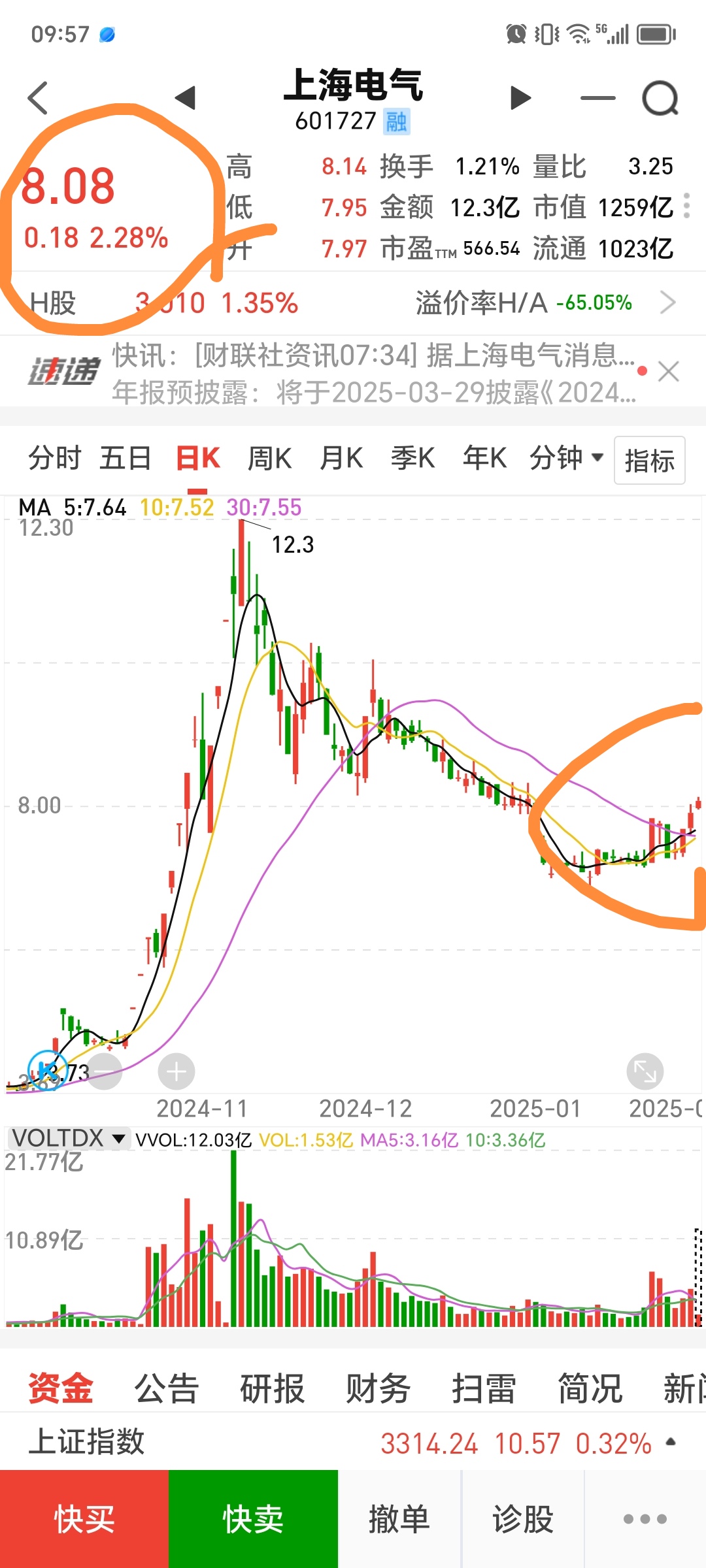Zoom in chart with plus button
The image size is (706, 1568).
176,1071
